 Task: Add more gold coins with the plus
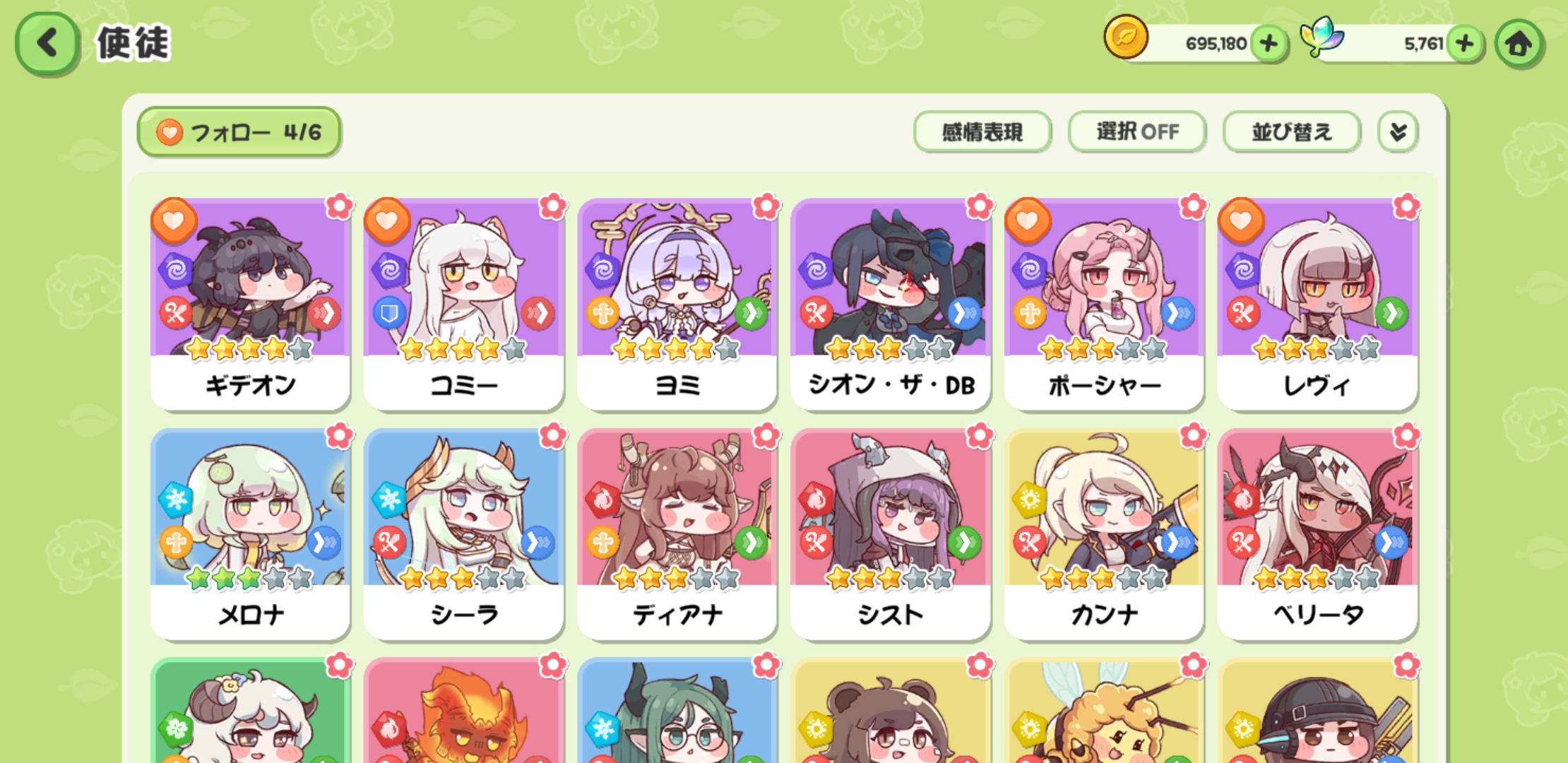tap(1269, 44)
